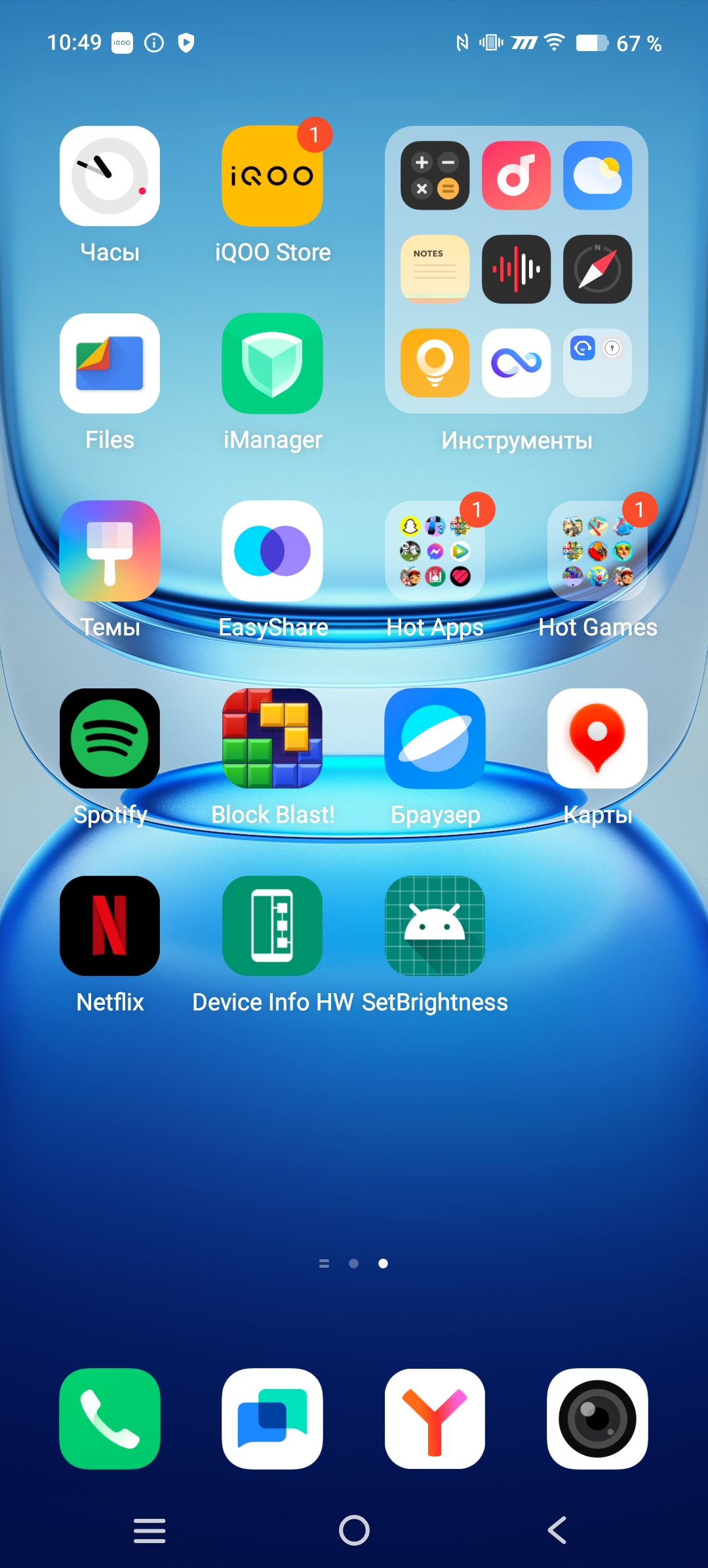This screenshot has height=1568, width=708.
Task: Launch EasyShare
Action: [x=272, y=551]
